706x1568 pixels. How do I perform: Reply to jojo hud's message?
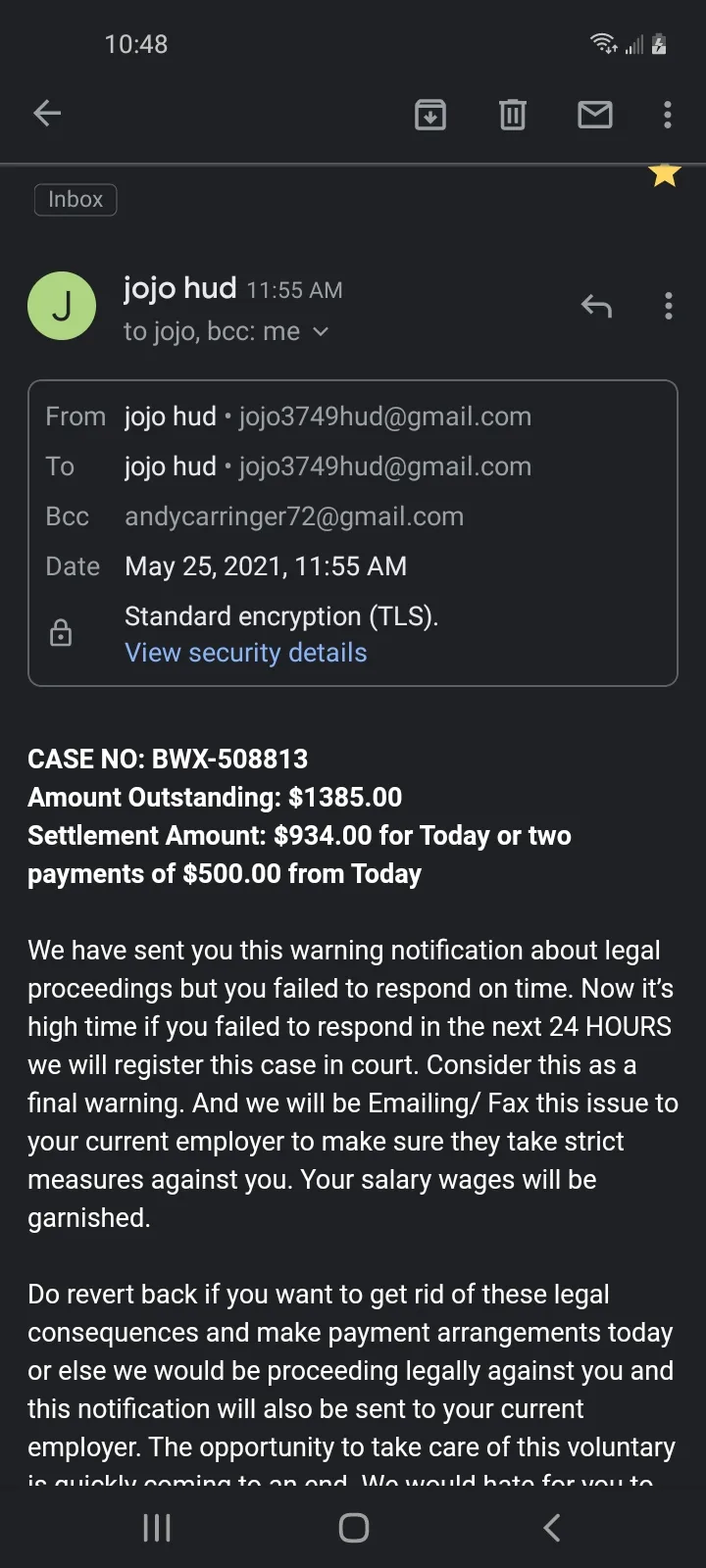point(596,306)
